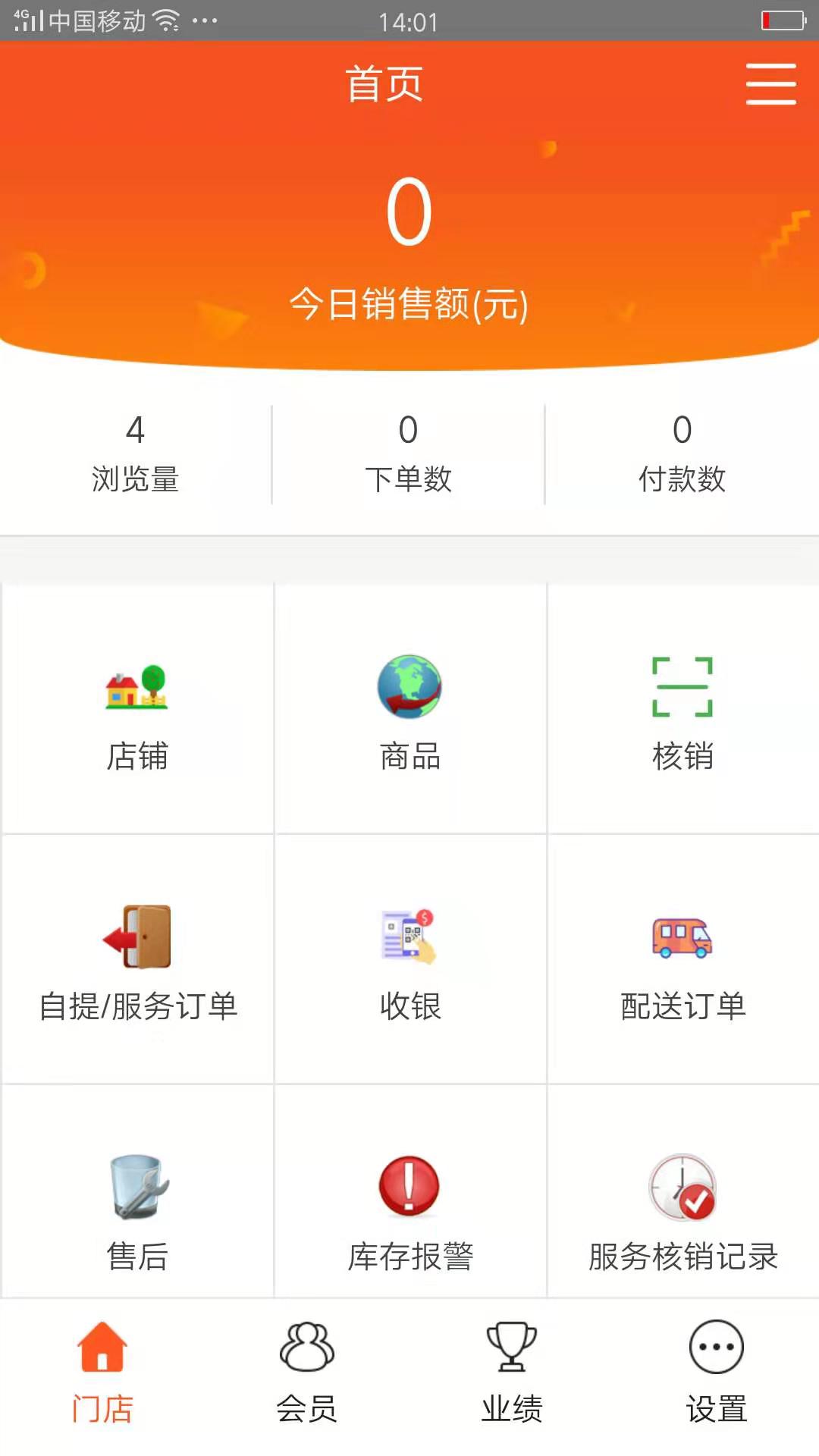Check 配送订单 delivery orders

(x=682, y=959)
